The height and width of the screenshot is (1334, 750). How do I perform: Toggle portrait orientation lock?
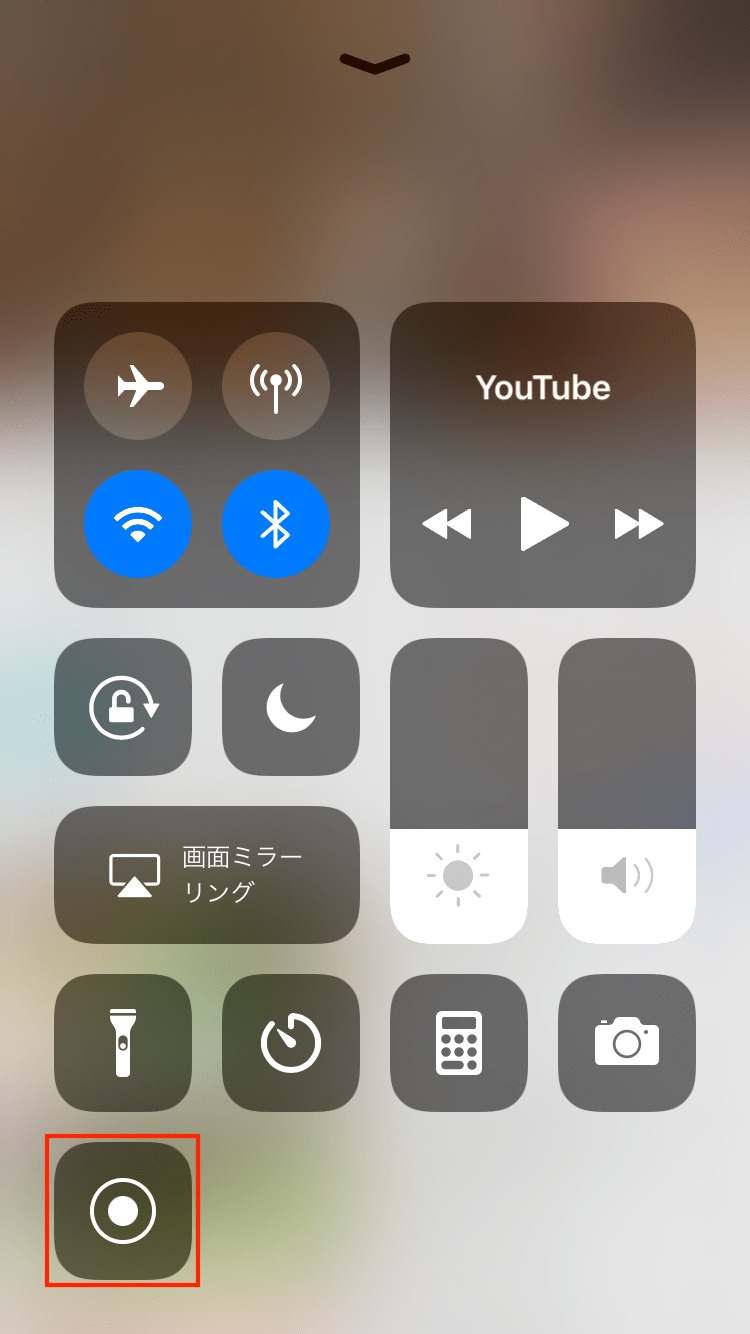click(123, 707)
